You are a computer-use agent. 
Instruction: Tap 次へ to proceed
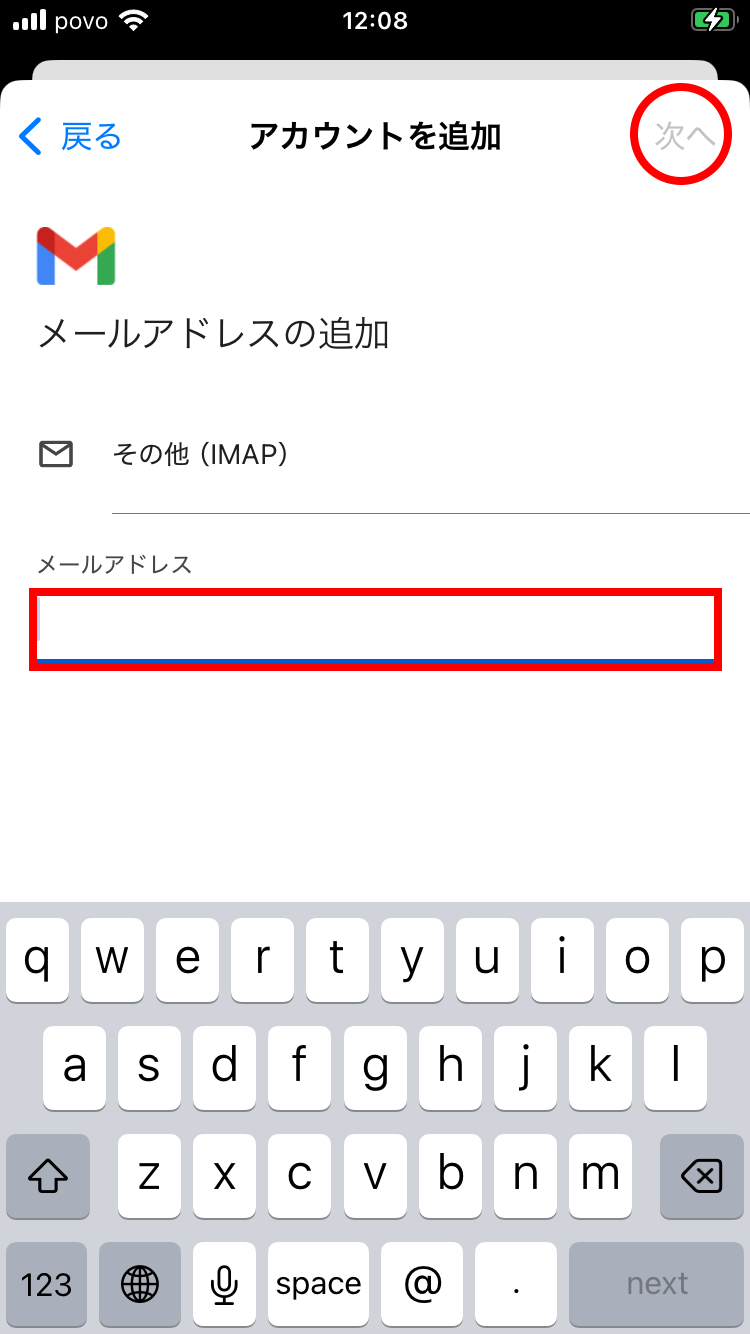[x=685, y=136]
